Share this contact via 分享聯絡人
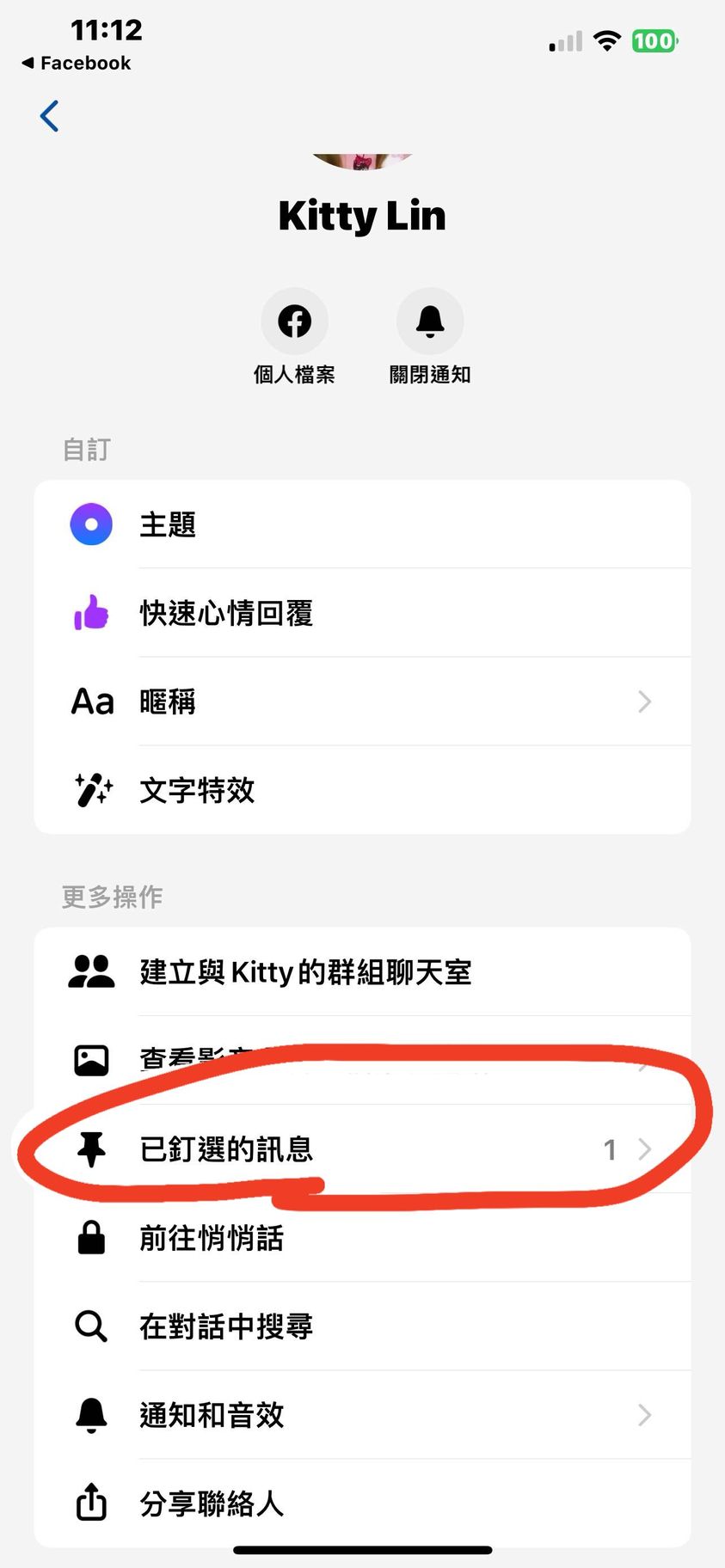The width and height of the screenshot is (725, 1568). tap(361, 1504)
